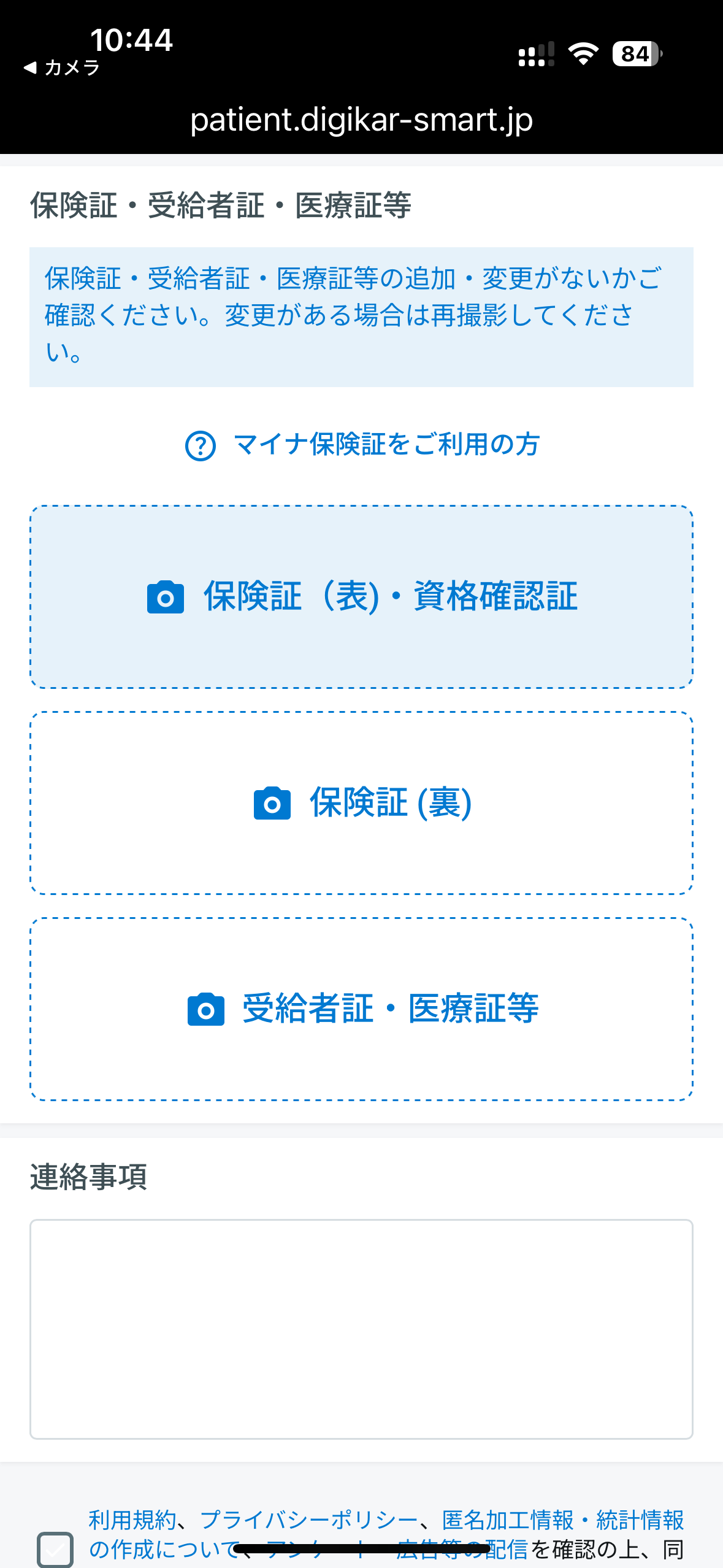Tap 受給者証・医療証等 photo button
Viewport: 723px width, 1568px height.
click(x=362, y=1009)
